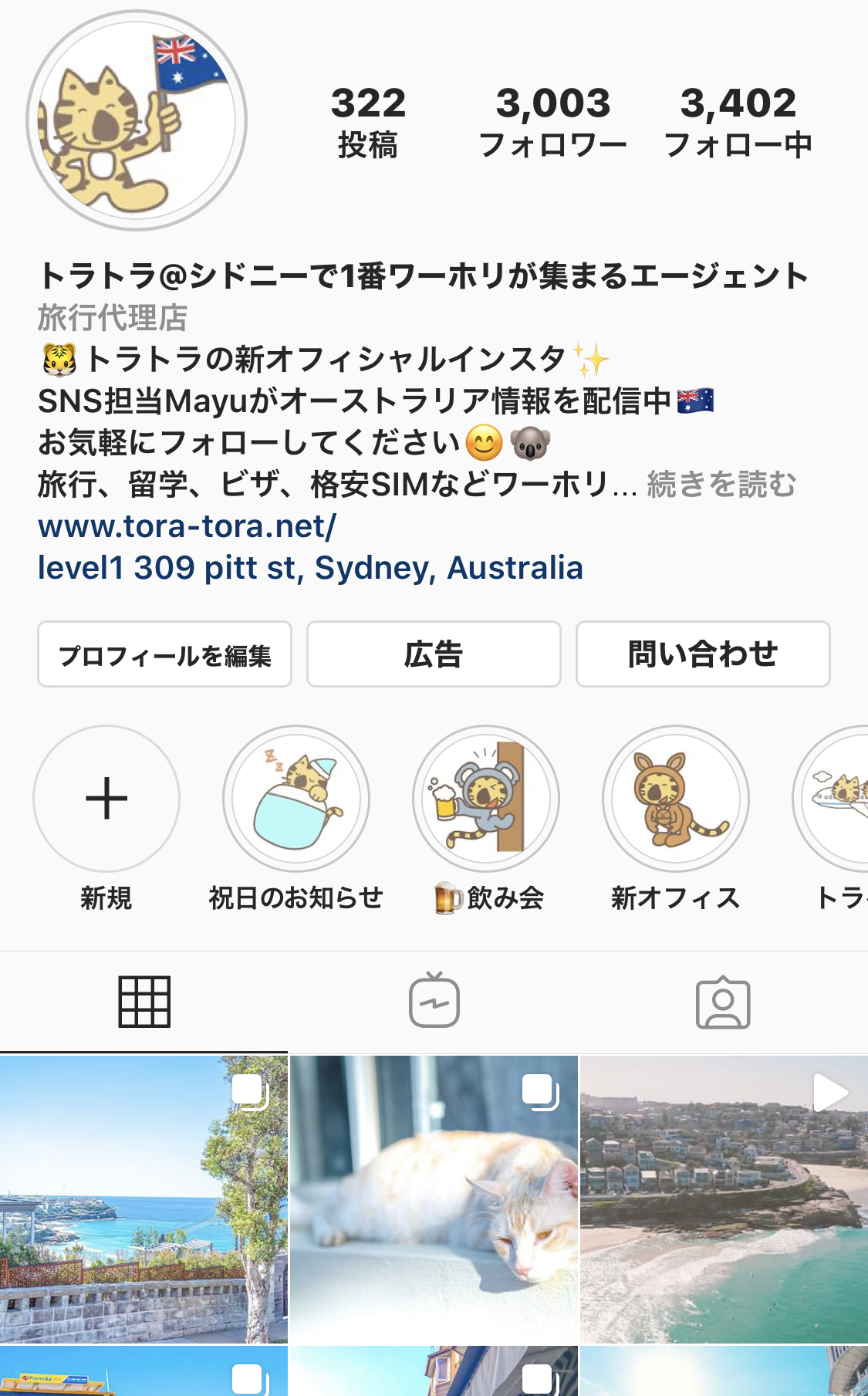The height and width of the screenshot is (1396, 868).
Task: Tap the プロフィールを編集 button
Action: pos(164,654)
